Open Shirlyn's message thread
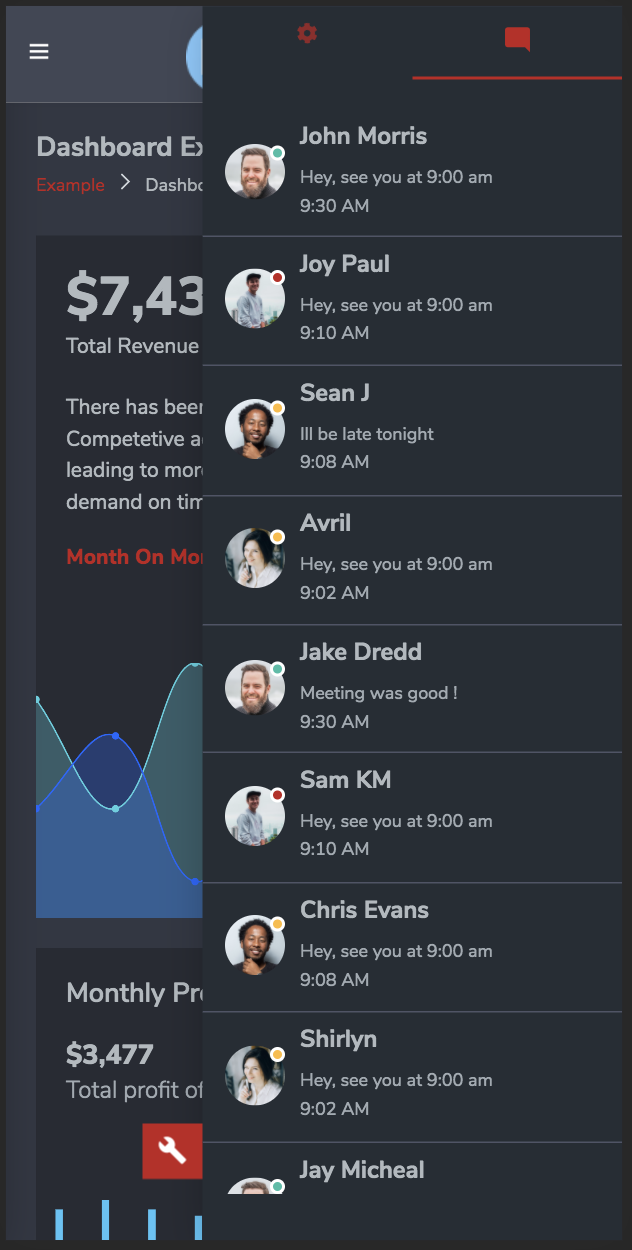Image resolution: width=632 pixels, height=1250 pixels. pos(412,1074)
